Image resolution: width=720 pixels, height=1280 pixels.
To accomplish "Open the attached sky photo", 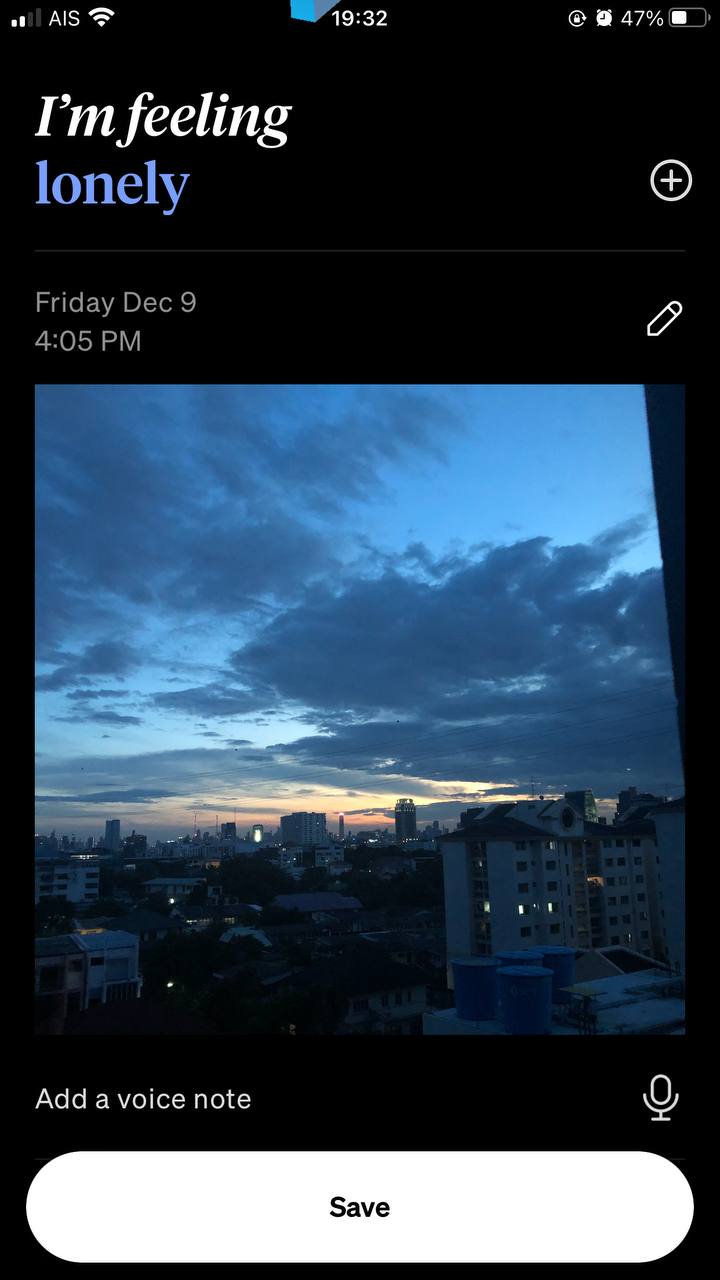I will click(360, 709).
